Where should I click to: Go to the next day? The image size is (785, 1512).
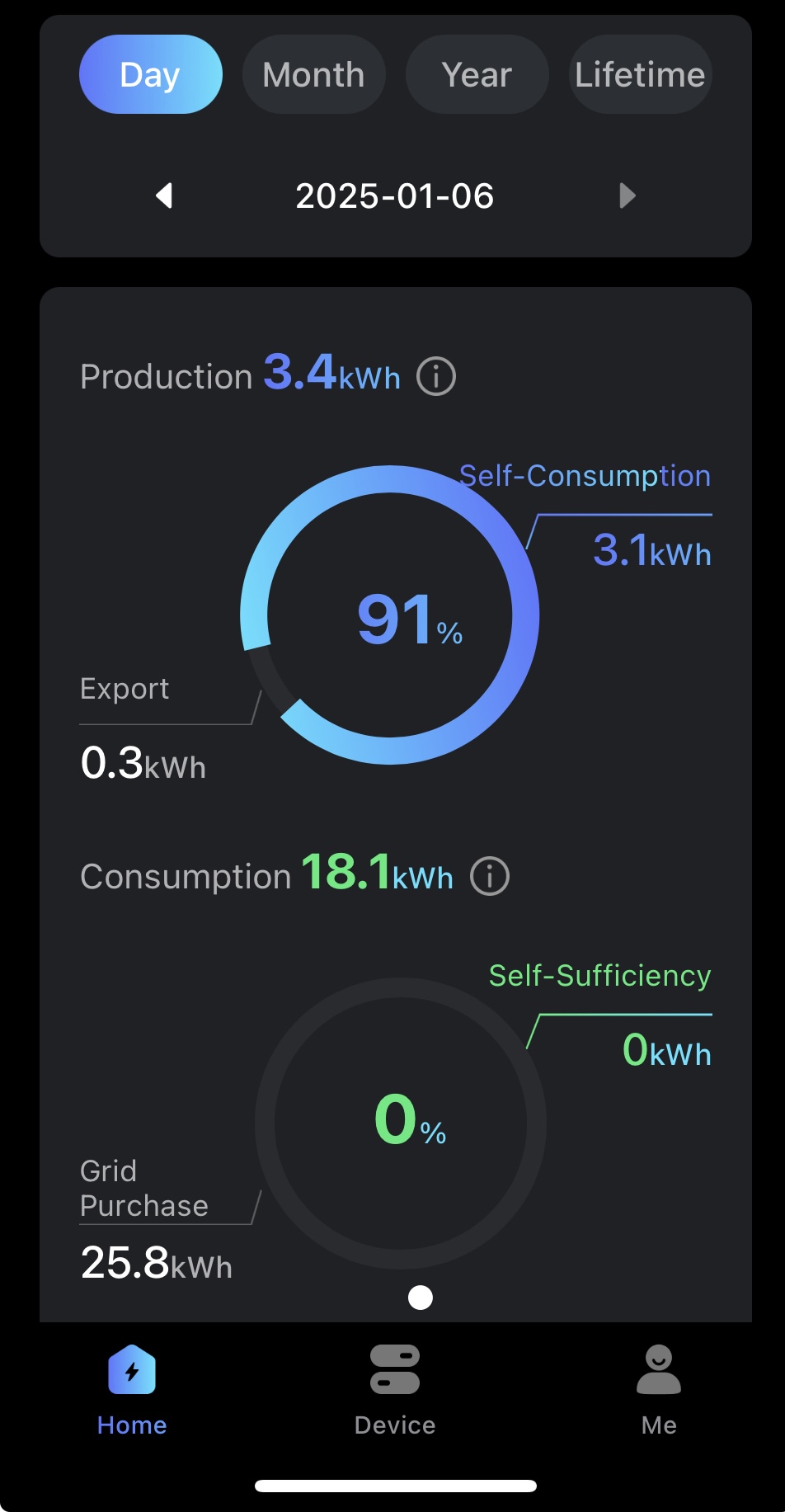[627, 195]
